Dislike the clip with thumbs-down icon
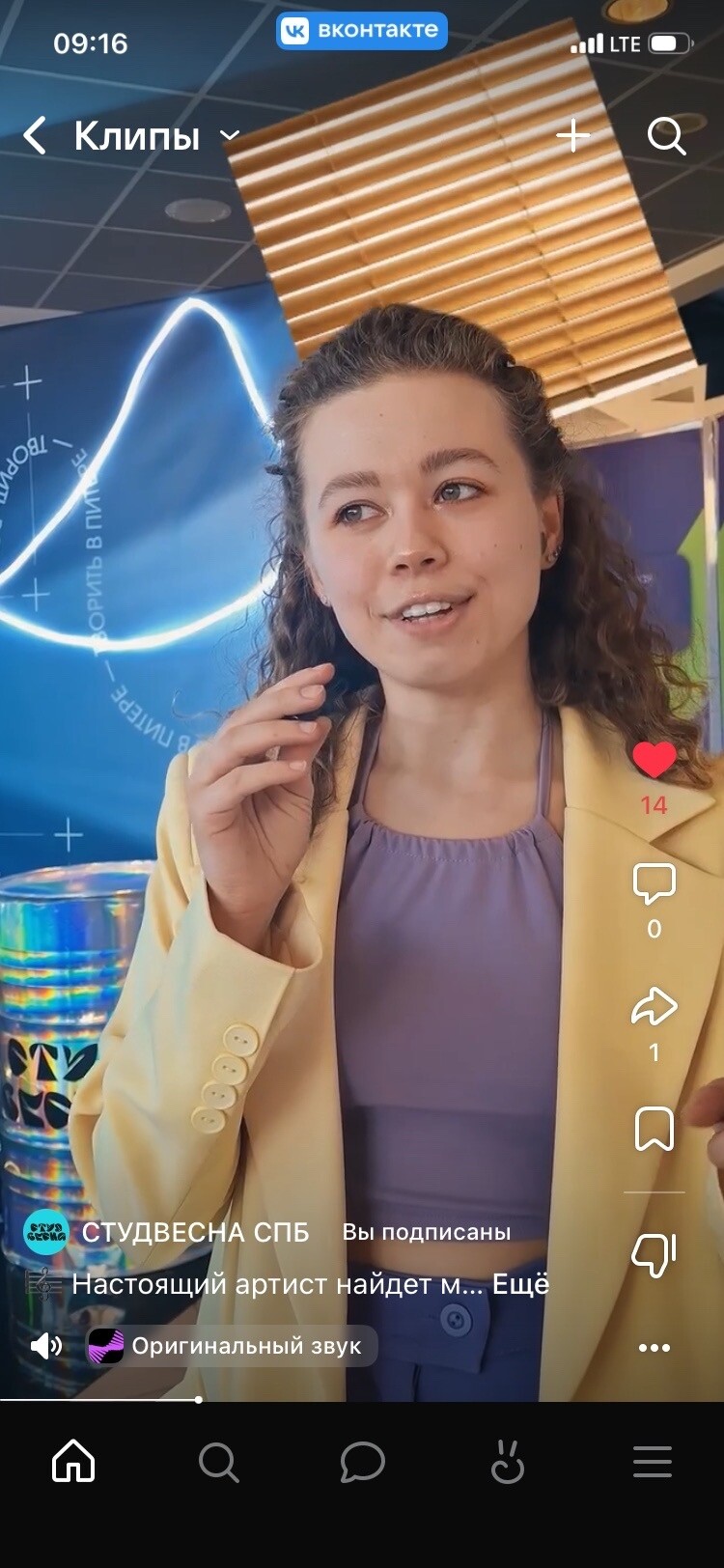 click(654, 1254)
